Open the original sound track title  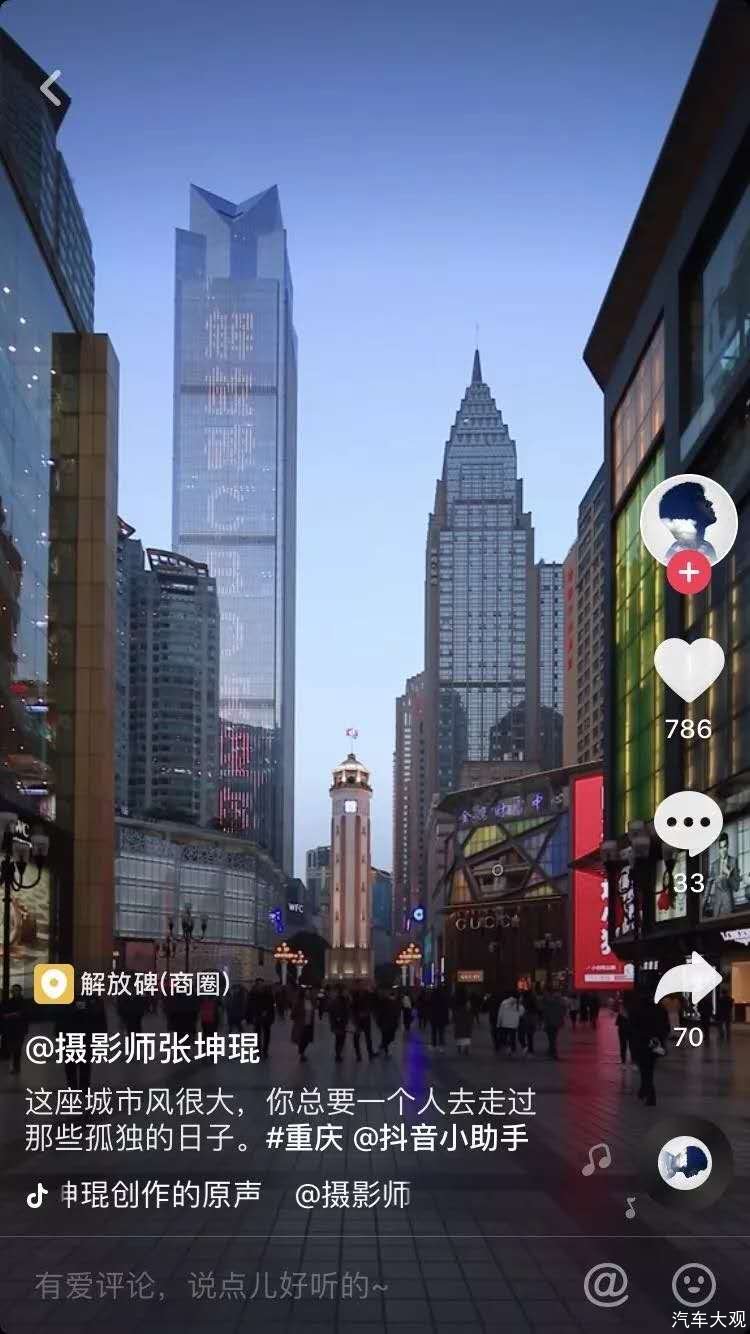[x=160, y=1194]
